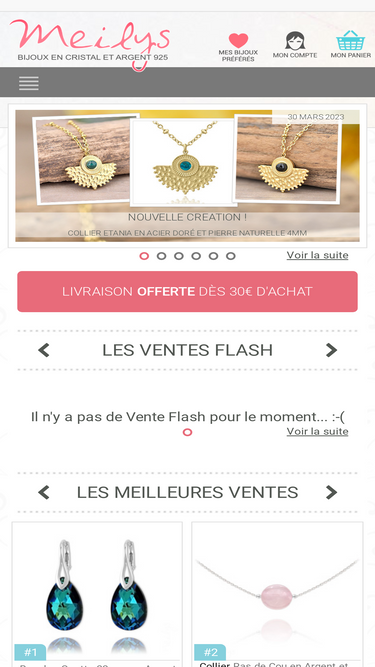This screenshot has width=375, height=667.
Task: Select the second slide indicator dot of banner
Action: pyautogui.click(x=161, y=256)
